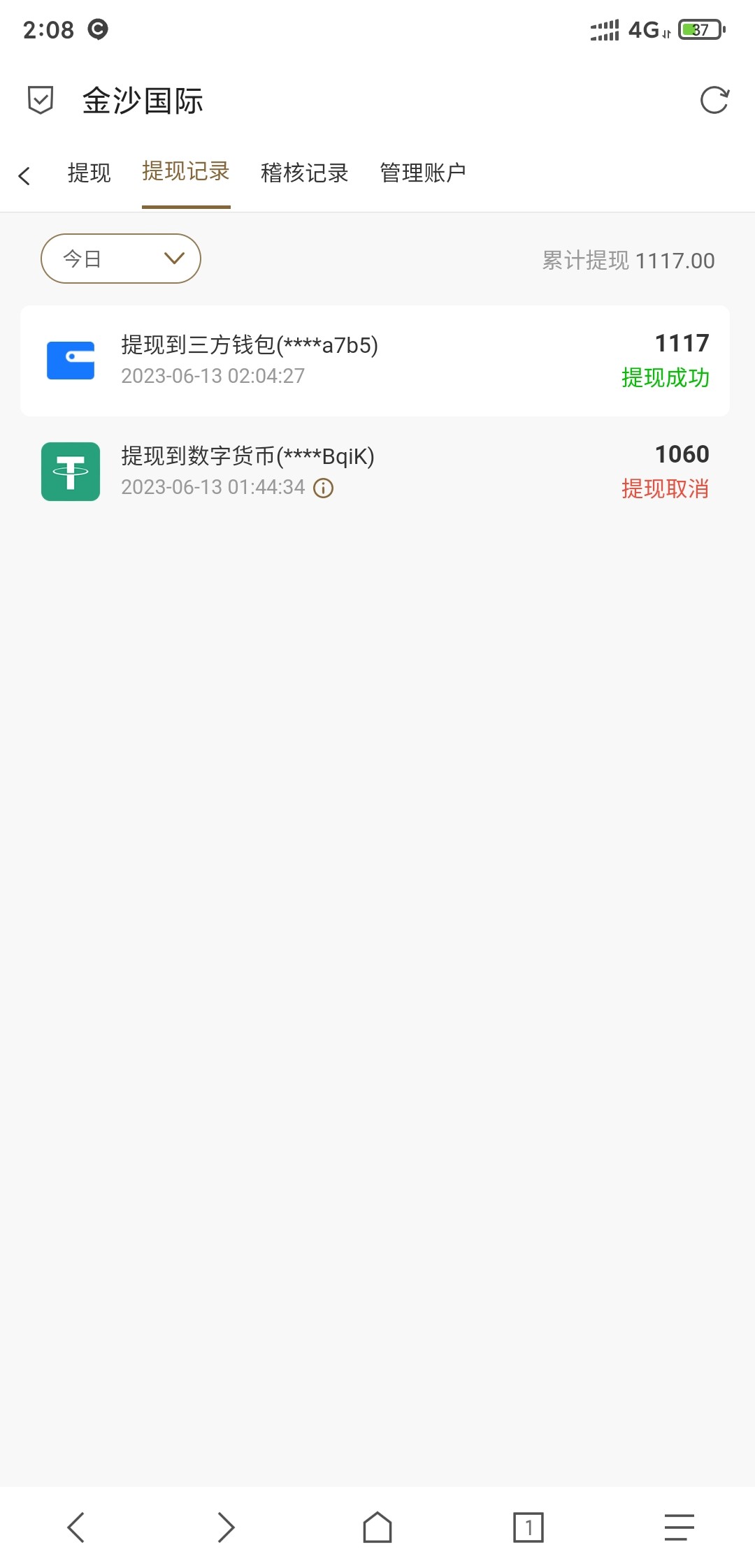Open the 稽核记录 tab
Viewport: 755px width, 1568px height.
[x=304, y=173]
